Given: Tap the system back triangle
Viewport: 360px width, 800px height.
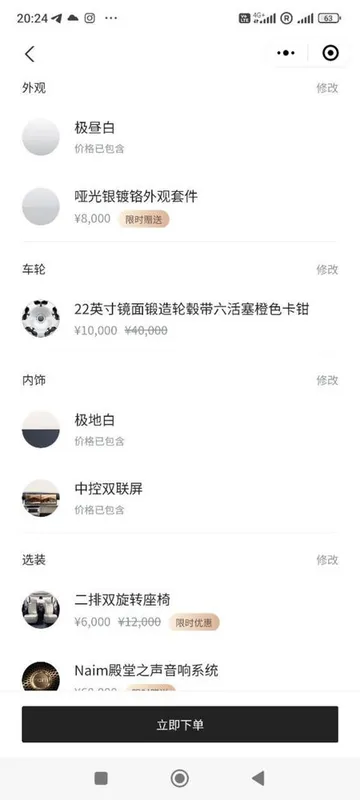Looking at the screenshot, I should (258, 778).
